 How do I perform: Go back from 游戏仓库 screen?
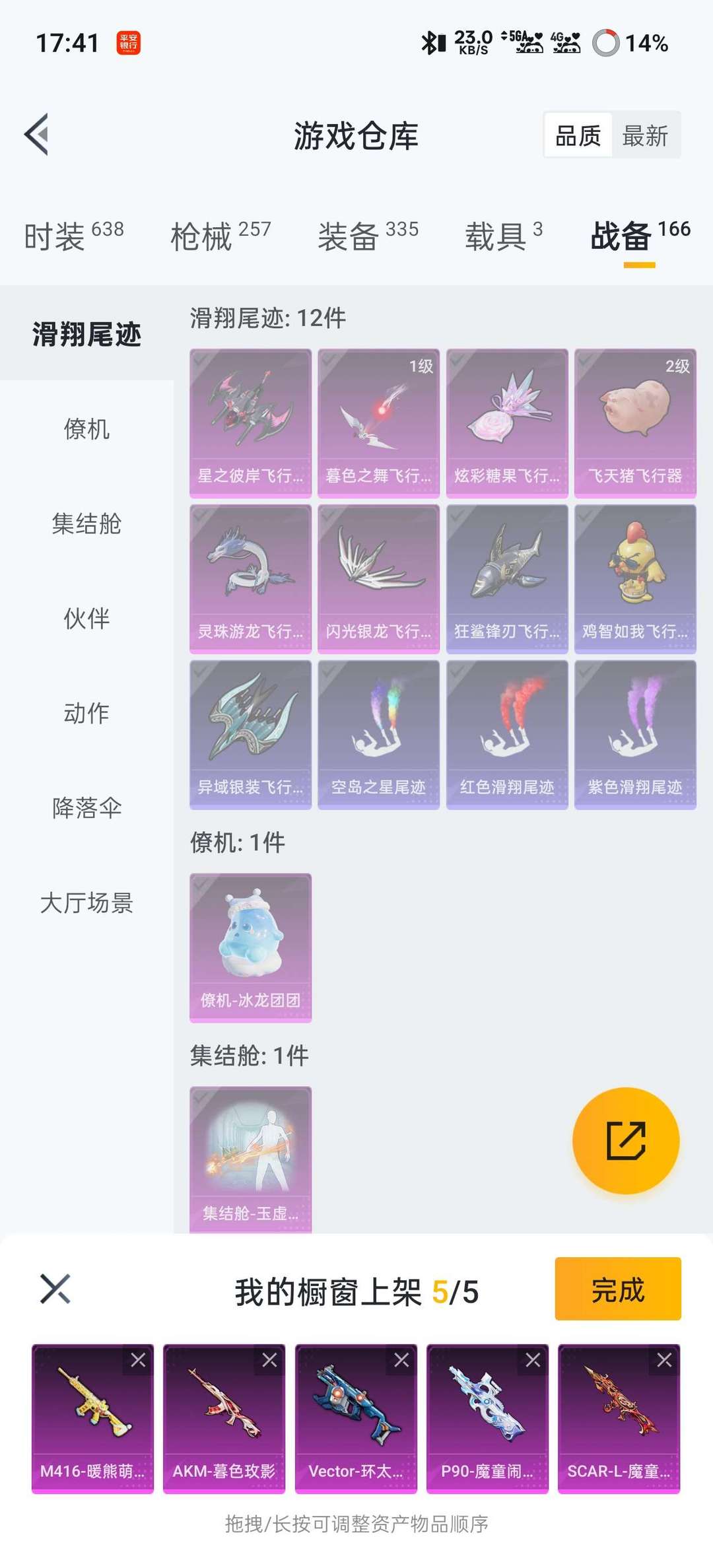(38, 135)
